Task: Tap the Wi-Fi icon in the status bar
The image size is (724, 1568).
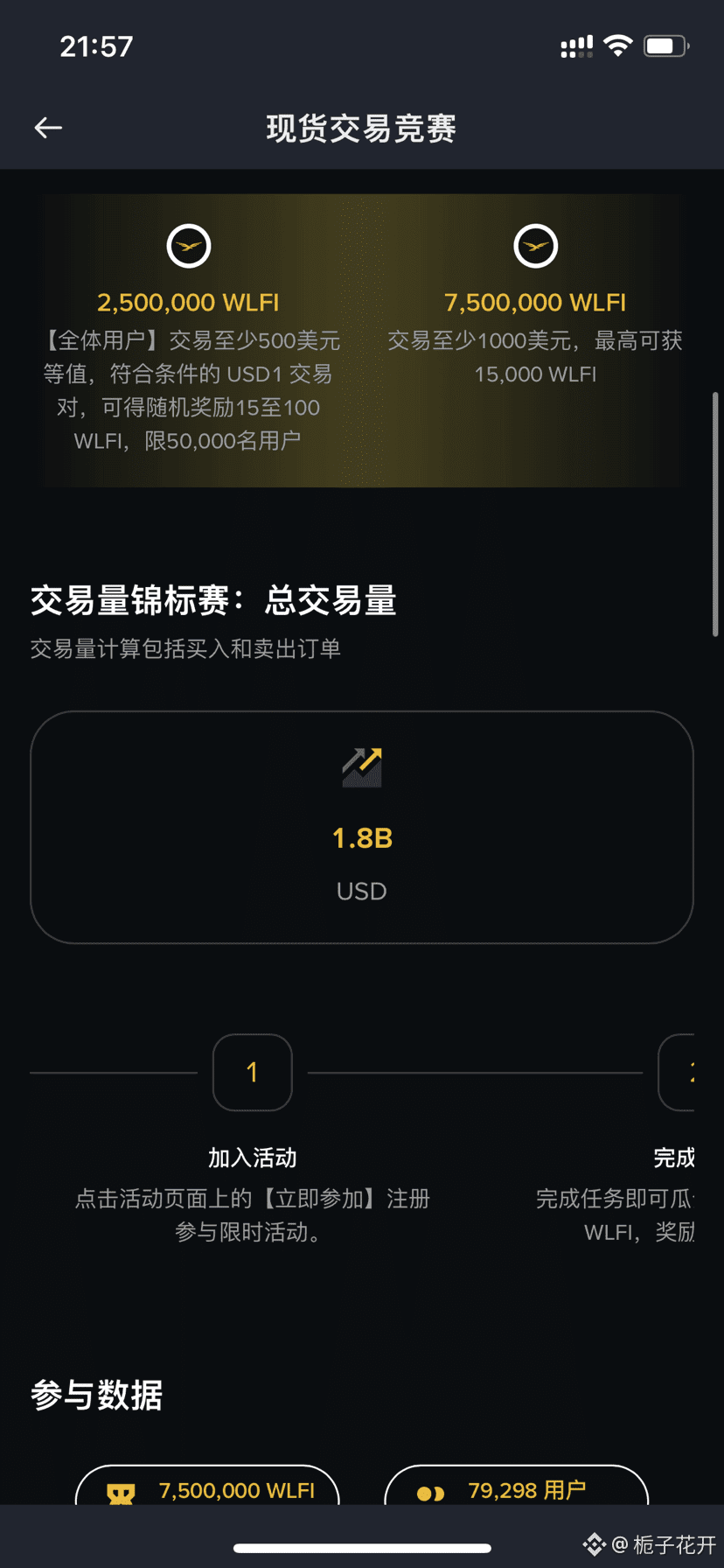Action: [x=620, y=45]
